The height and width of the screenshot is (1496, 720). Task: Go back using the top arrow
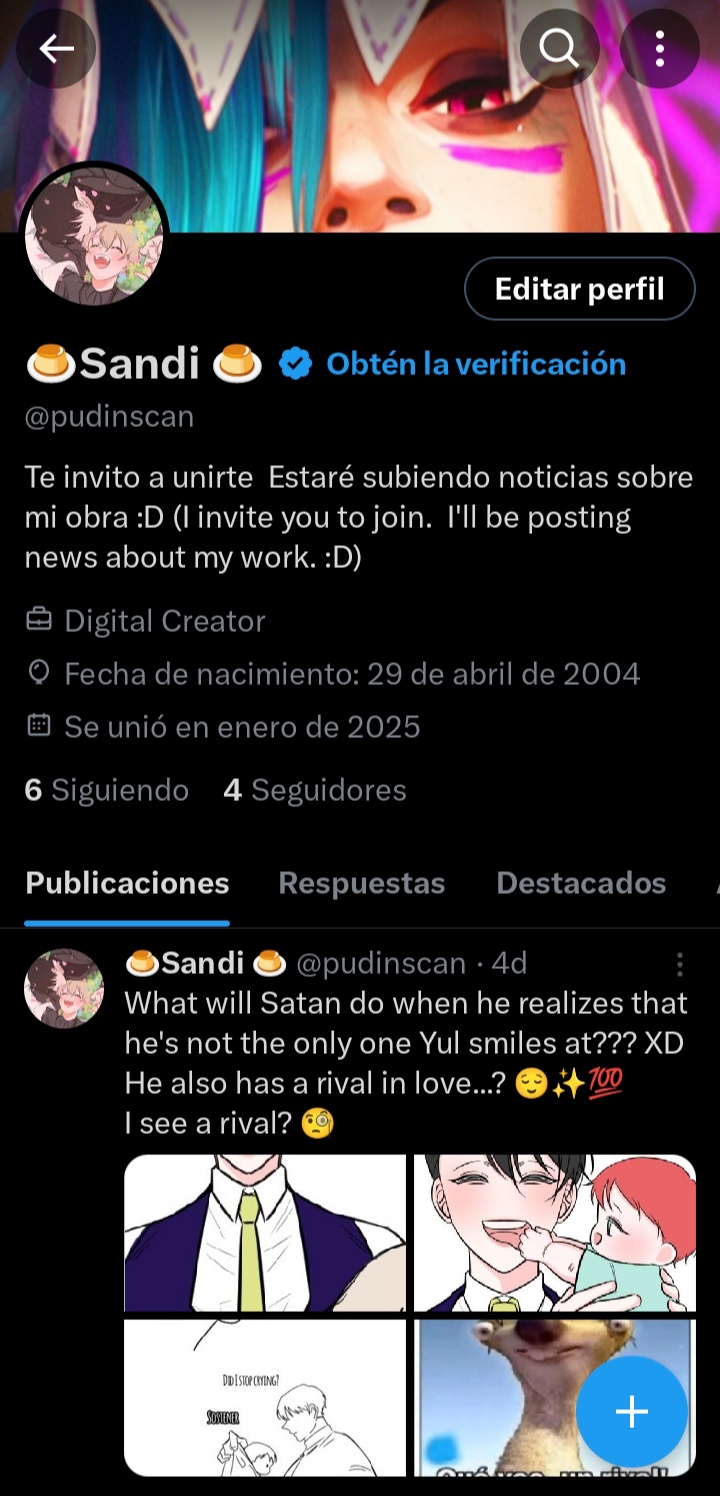coord(56,48)
